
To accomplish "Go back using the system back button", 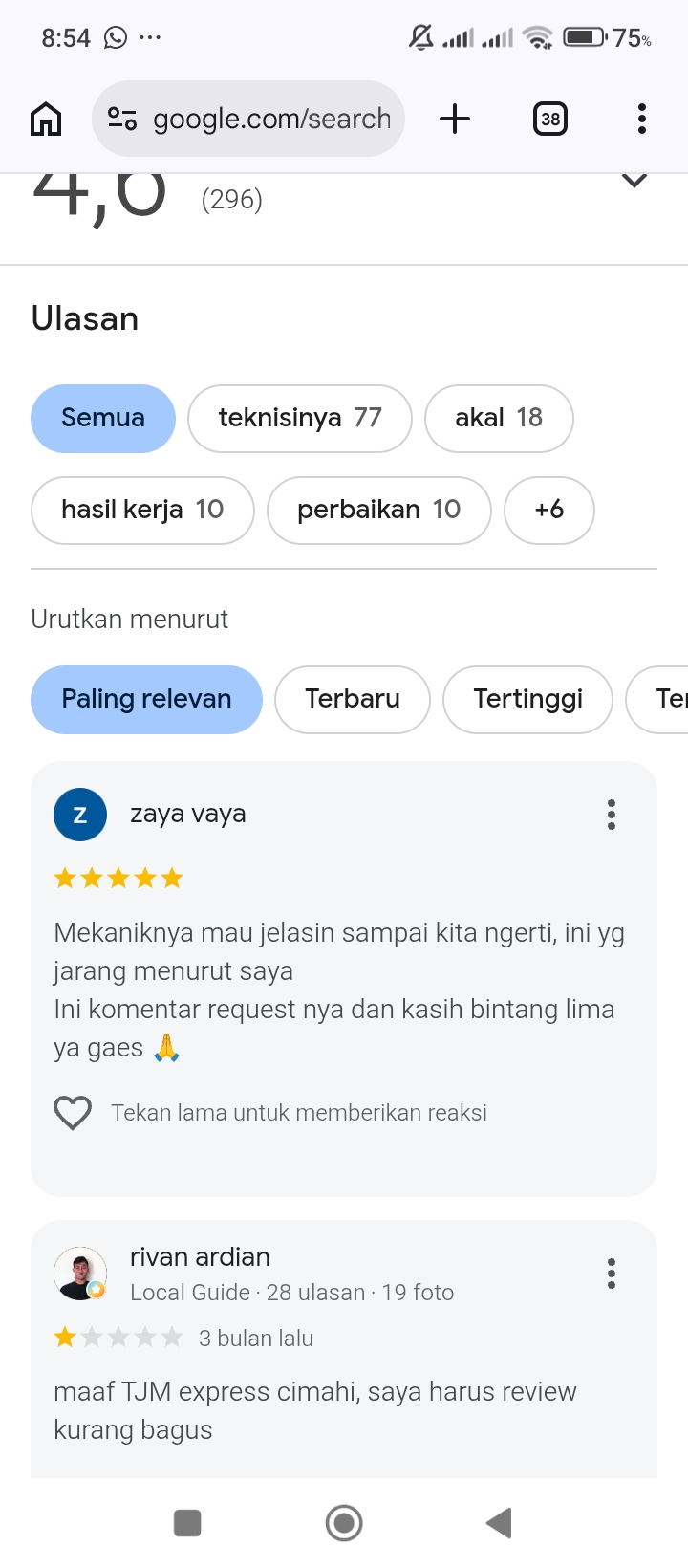I will point(499,1523).
